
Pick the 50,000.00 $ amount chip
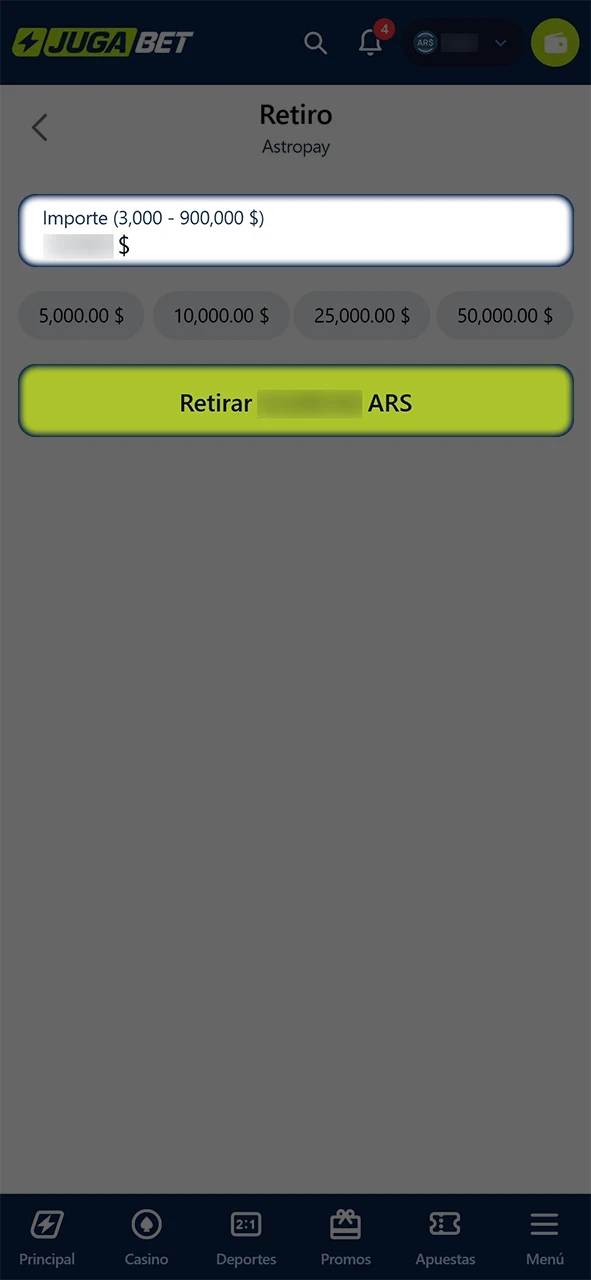(x=505, y=316)
